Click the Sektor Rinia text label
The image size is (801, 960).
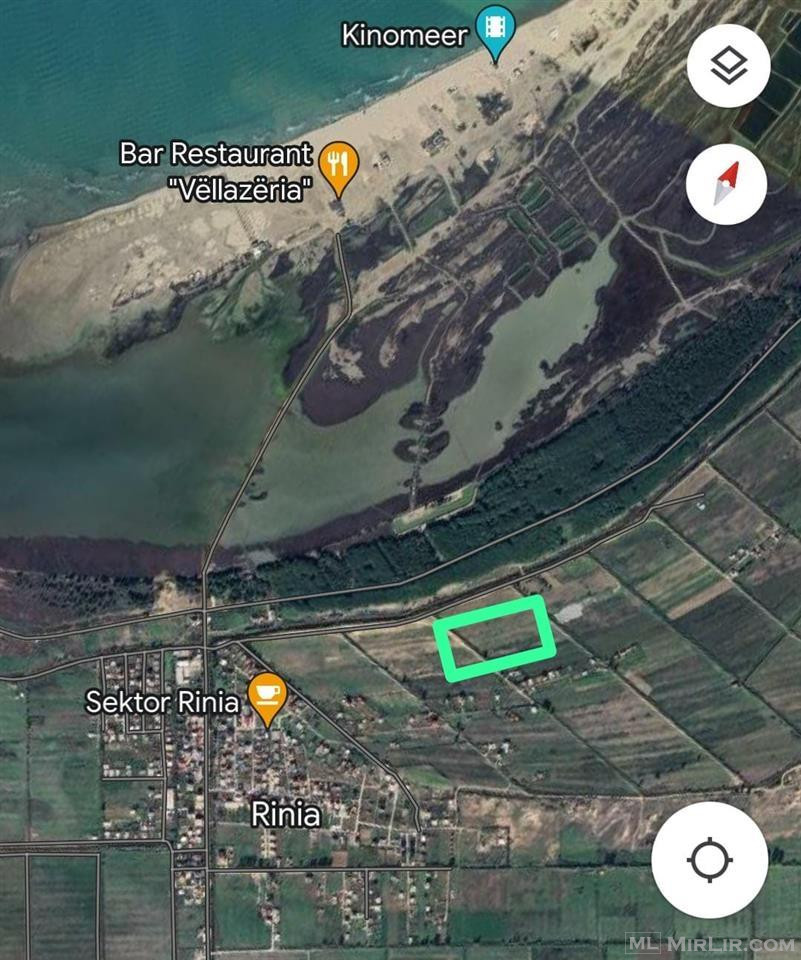coord(162,703)
